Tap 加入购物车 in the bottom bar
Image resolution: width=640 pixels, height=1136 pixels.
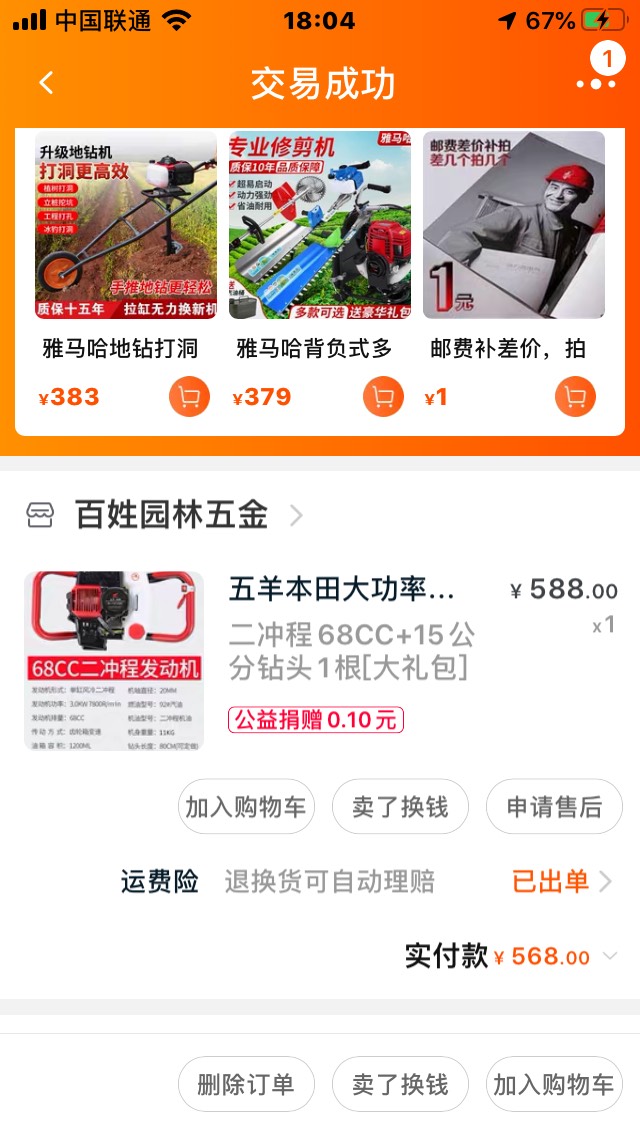click(554, 1085)
